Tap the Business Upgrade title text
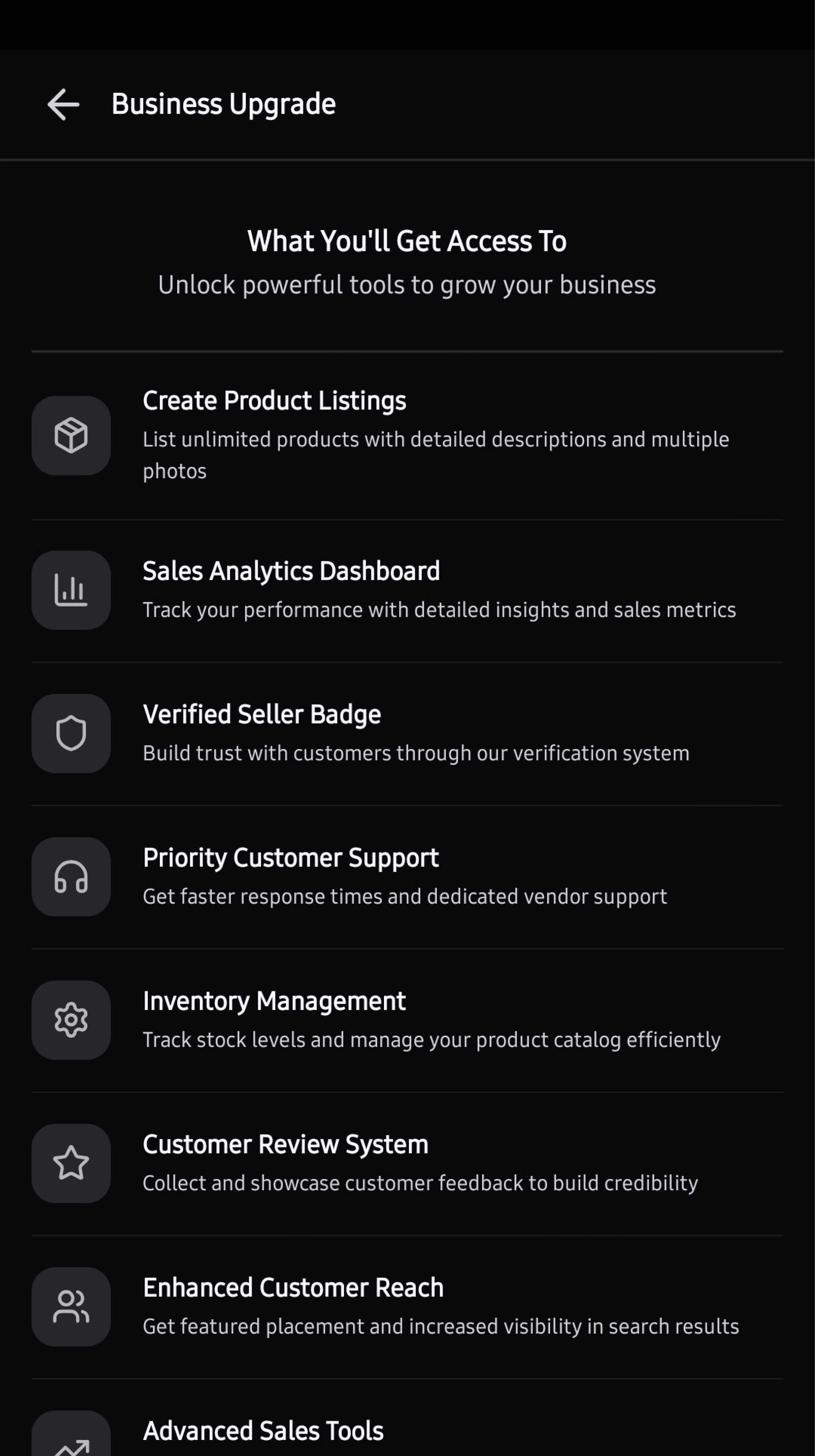The image size is (815, 1456). point(223,104)
